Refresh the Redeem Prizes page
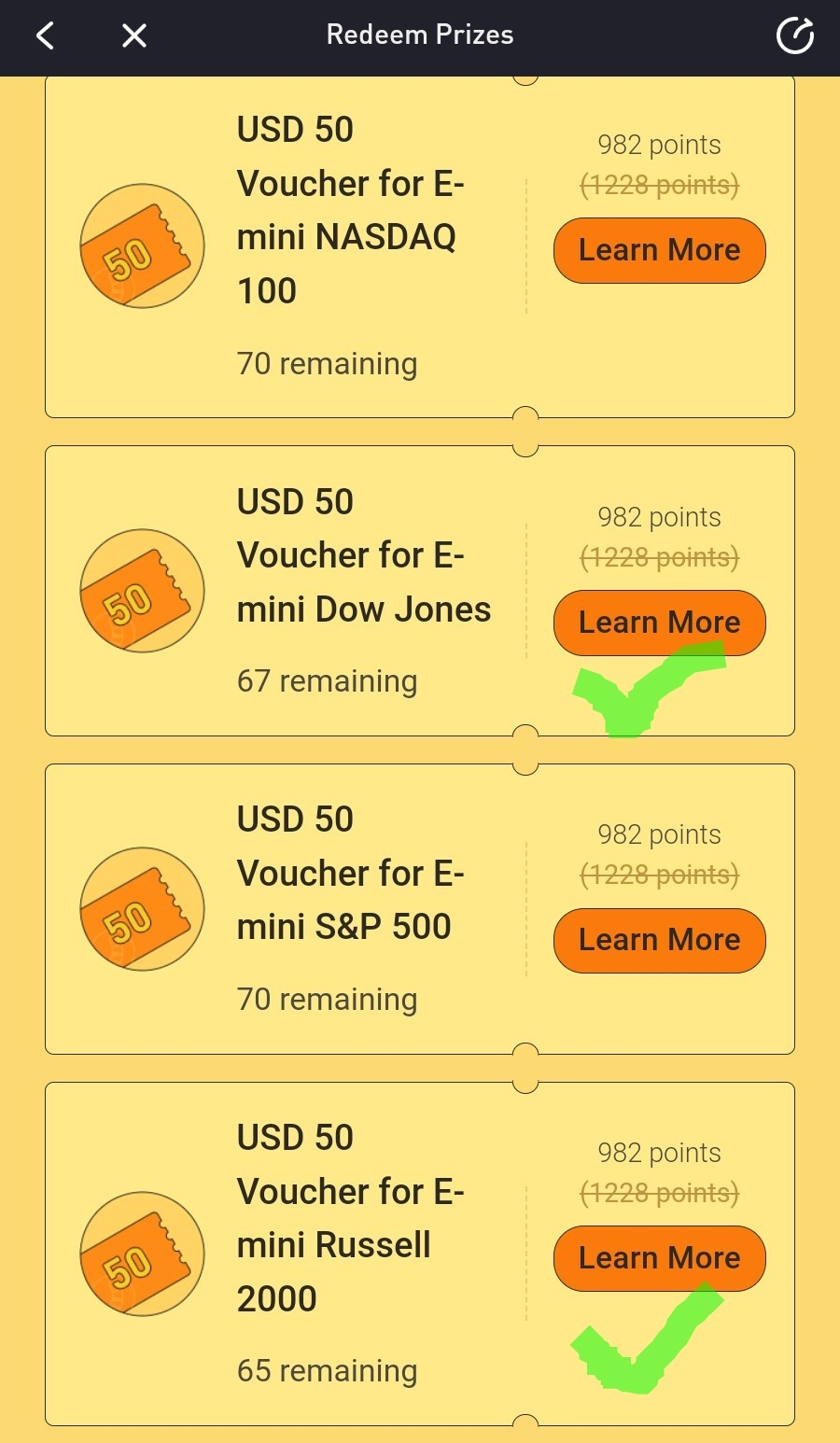Viewport: 840px width, 1443px height. 794,36
